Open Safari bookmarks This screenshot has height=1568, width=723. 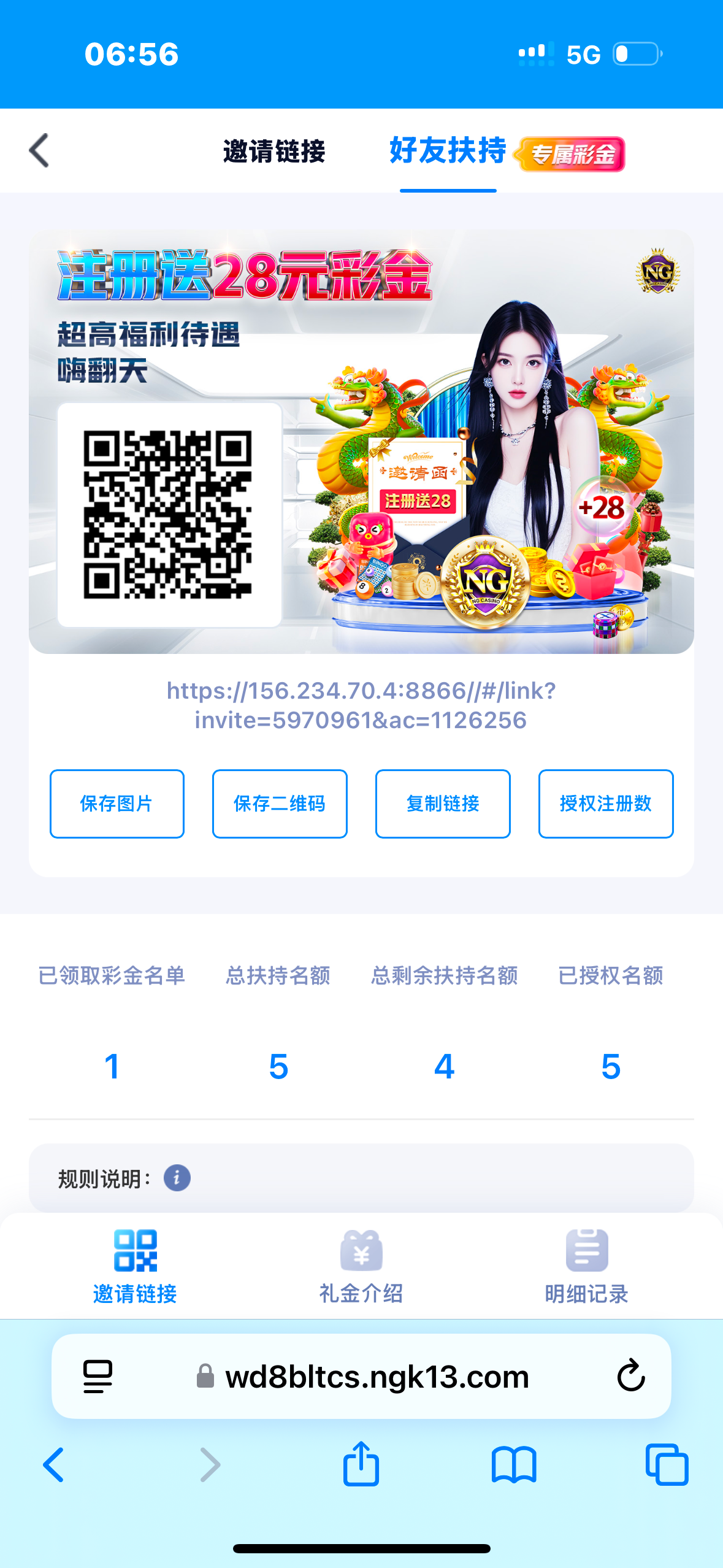point(514,1465)
